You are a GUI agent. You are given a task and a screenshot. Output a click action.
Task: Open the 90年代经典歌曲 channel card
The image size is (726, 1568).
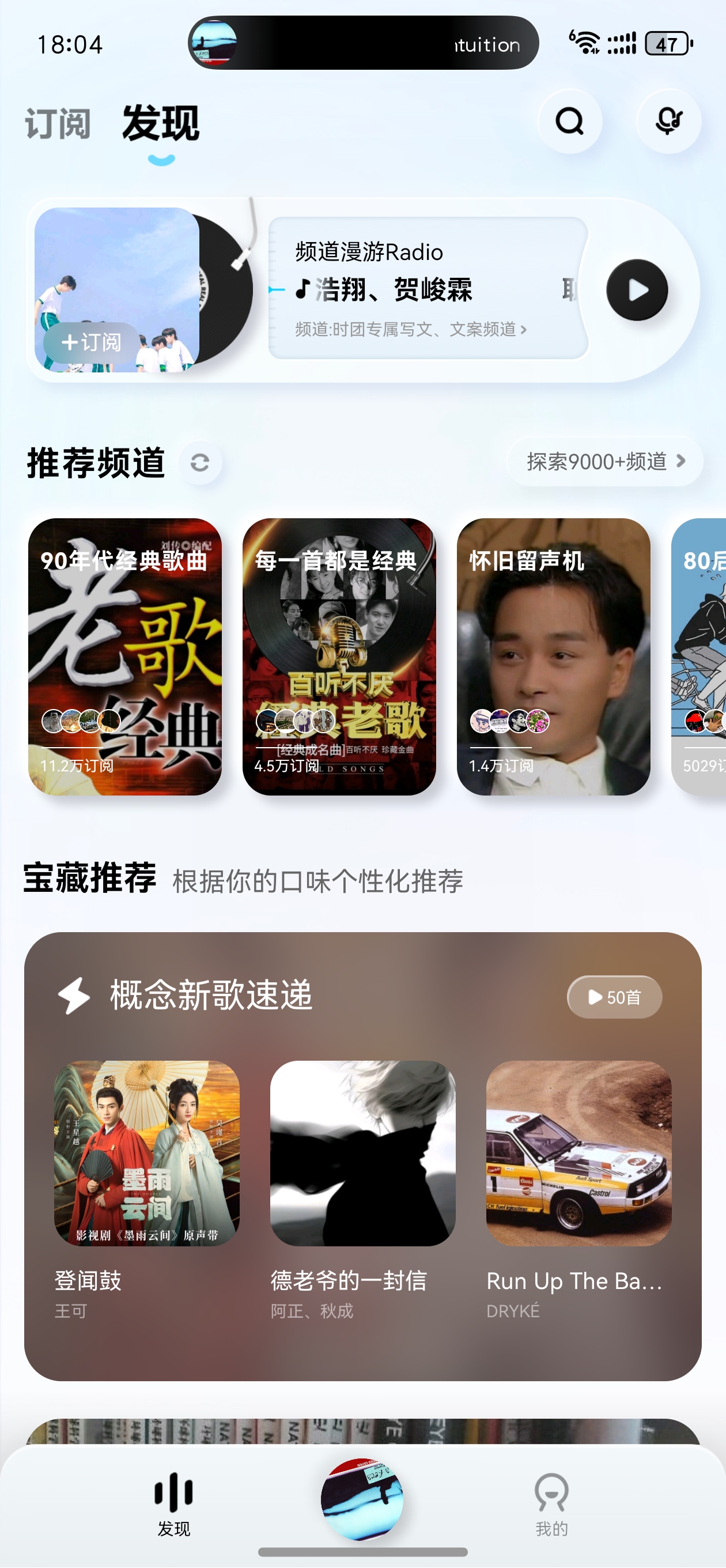coord(125,656)
